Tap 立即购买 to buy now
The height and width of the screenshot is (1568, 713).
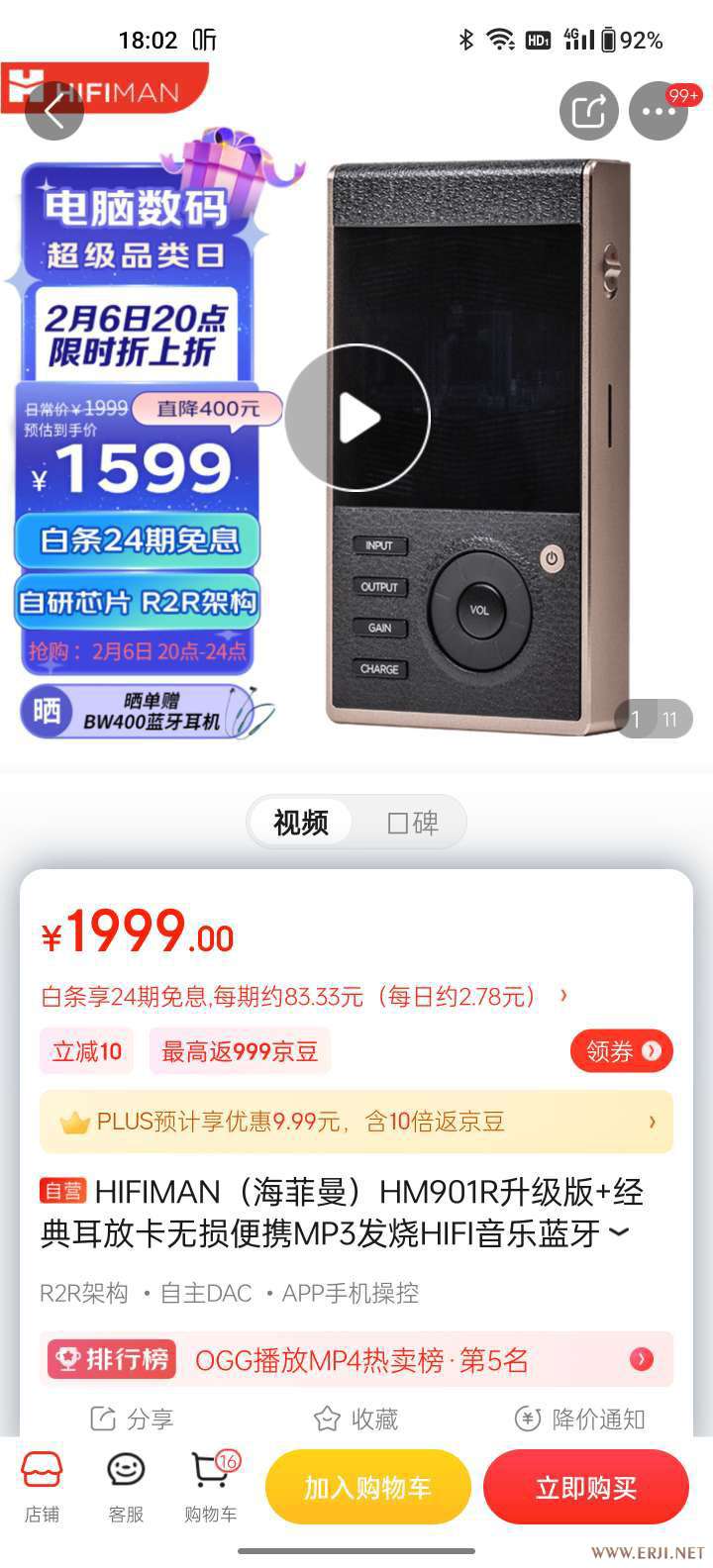click(586, 1488)
